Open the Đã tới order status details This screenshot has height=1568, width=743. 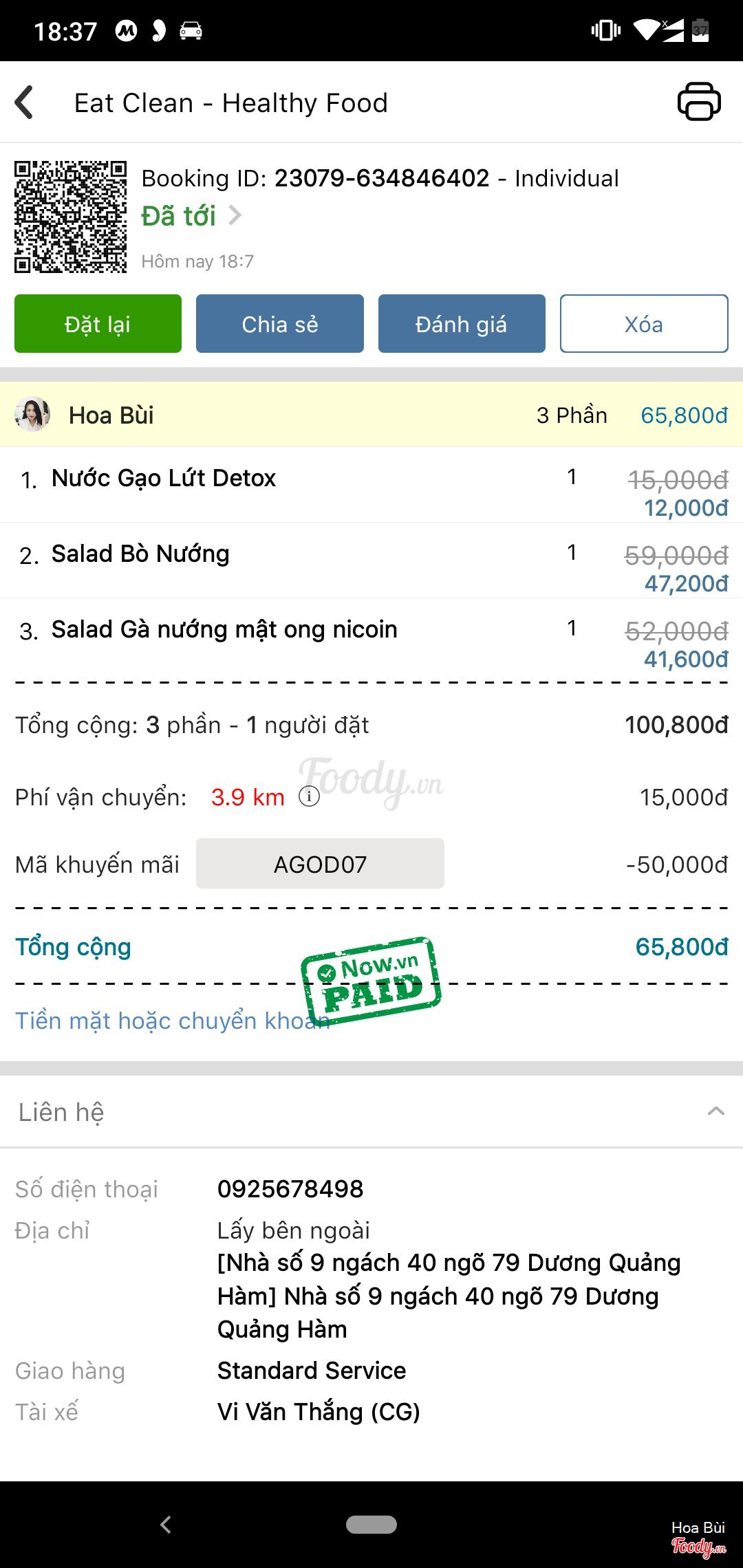(191, 216)
